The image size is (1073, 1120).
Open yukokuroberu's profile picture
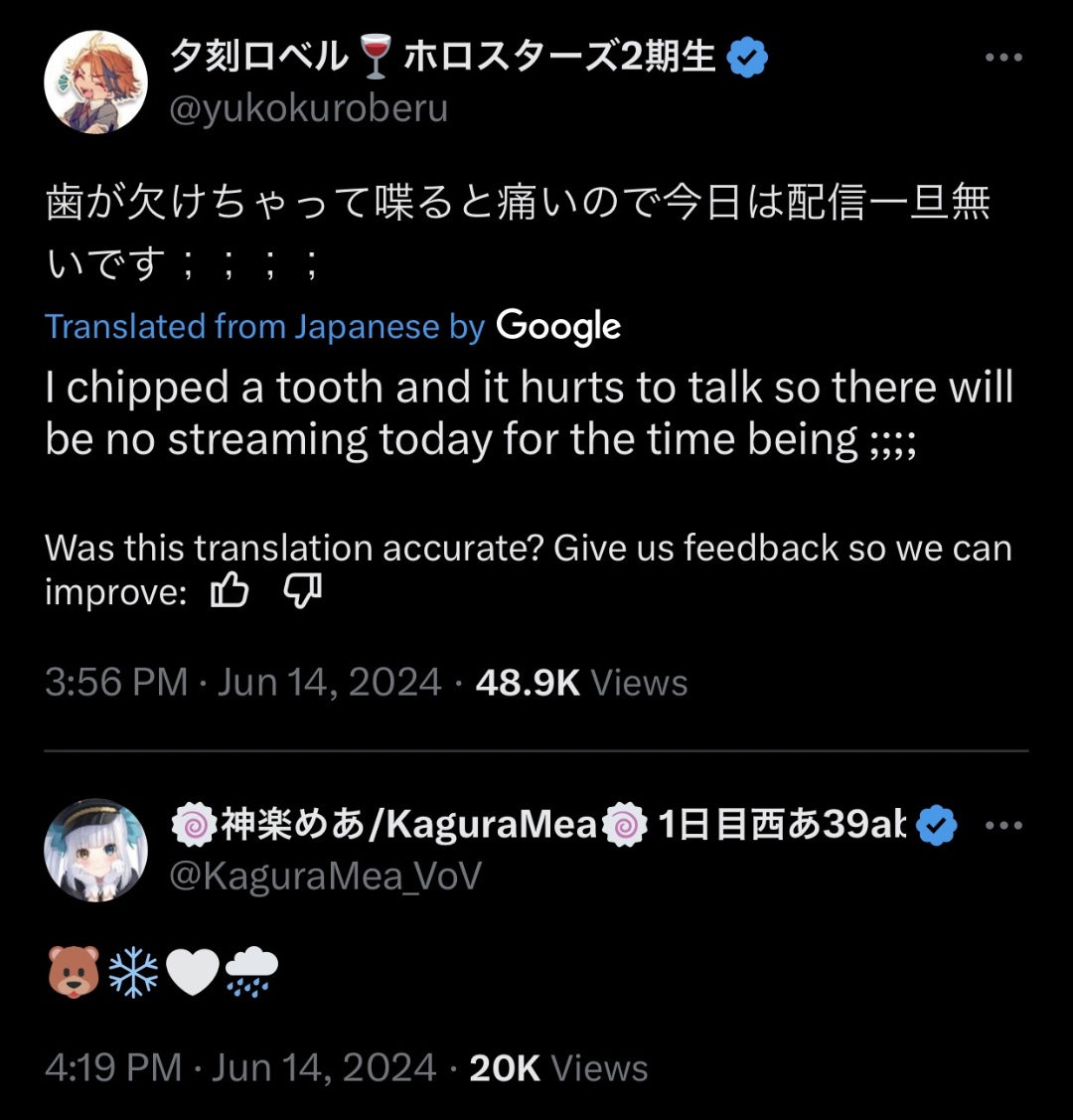95,81
